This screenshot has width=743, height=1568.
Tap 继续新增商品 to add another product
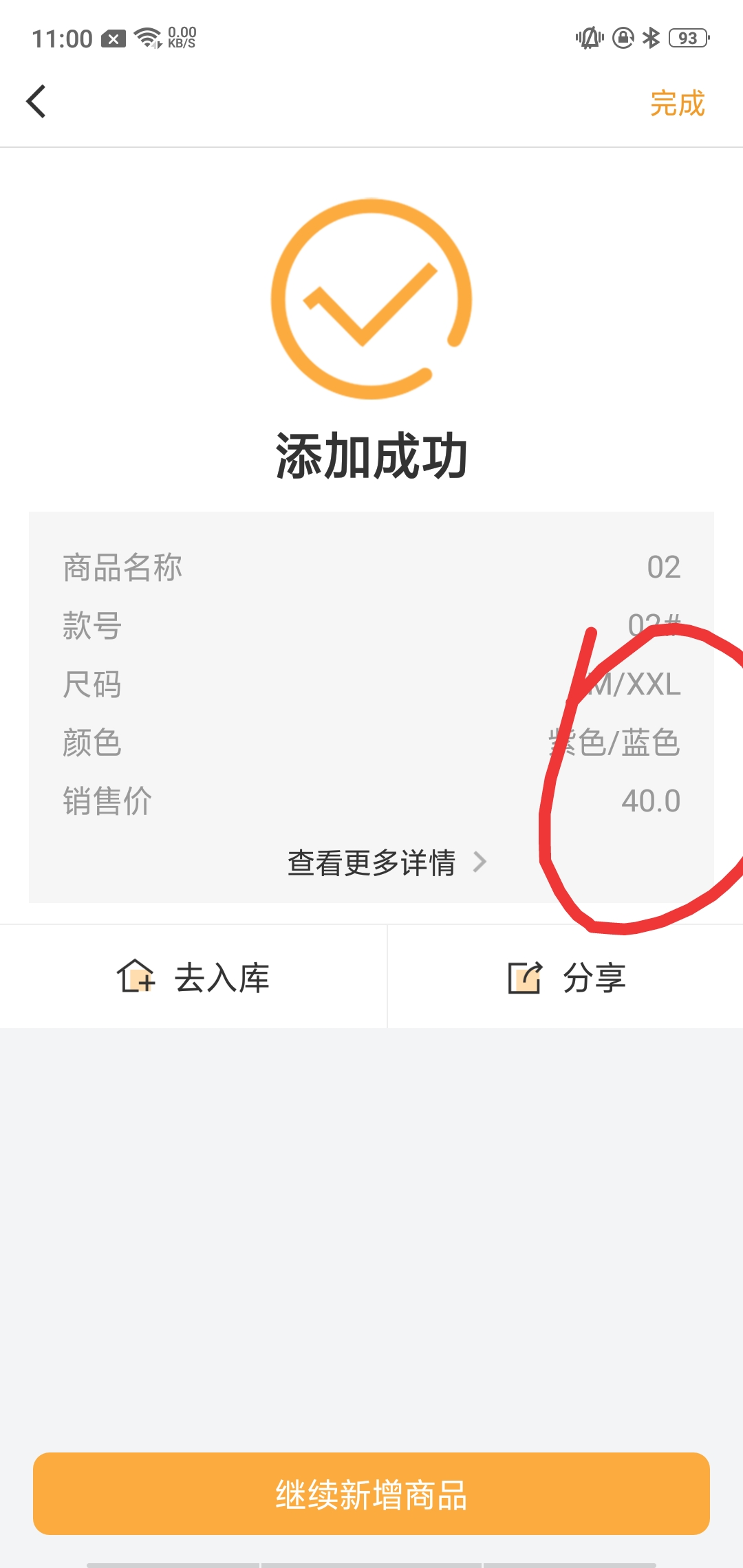(371, 1494)
